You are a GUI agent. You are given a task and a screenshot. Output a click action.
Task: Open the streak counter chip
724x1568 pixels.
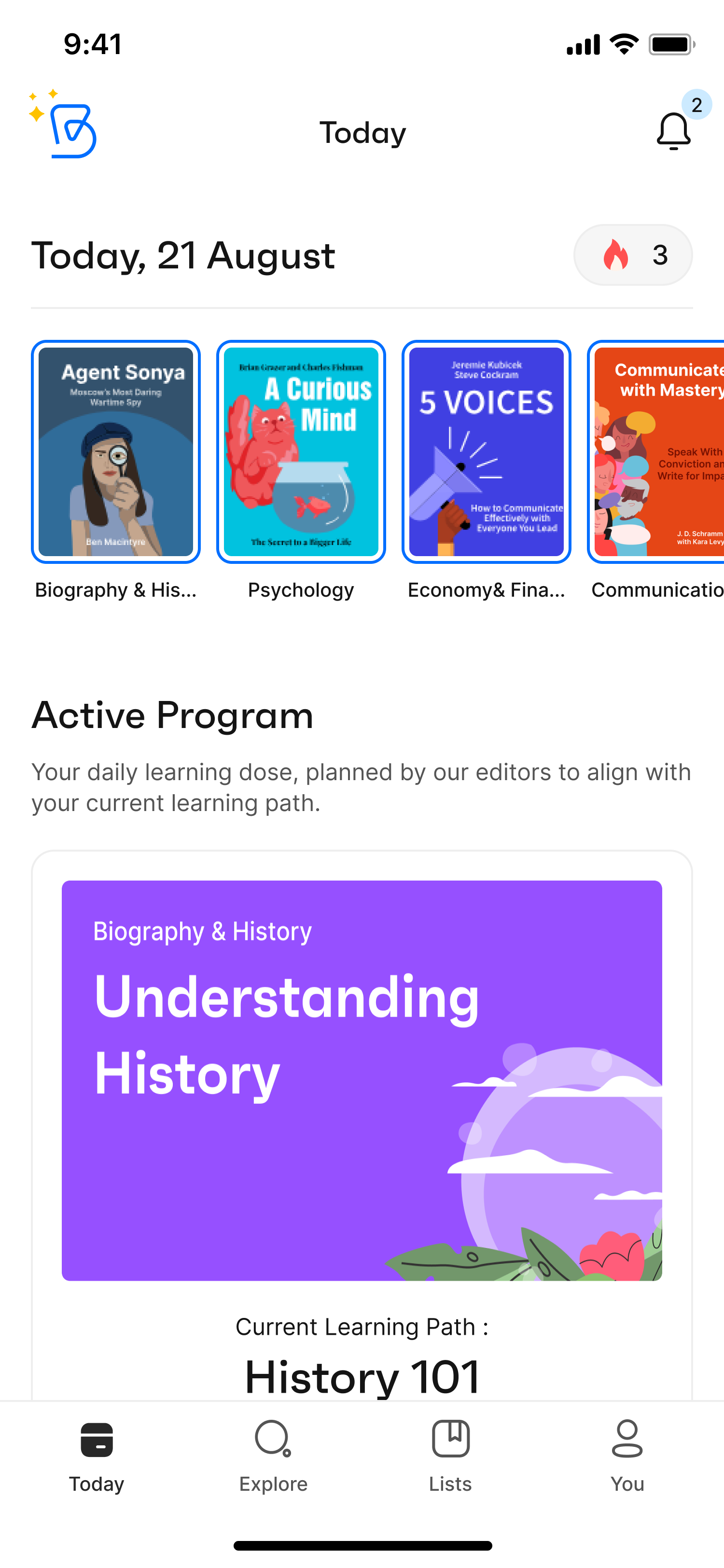633,255
